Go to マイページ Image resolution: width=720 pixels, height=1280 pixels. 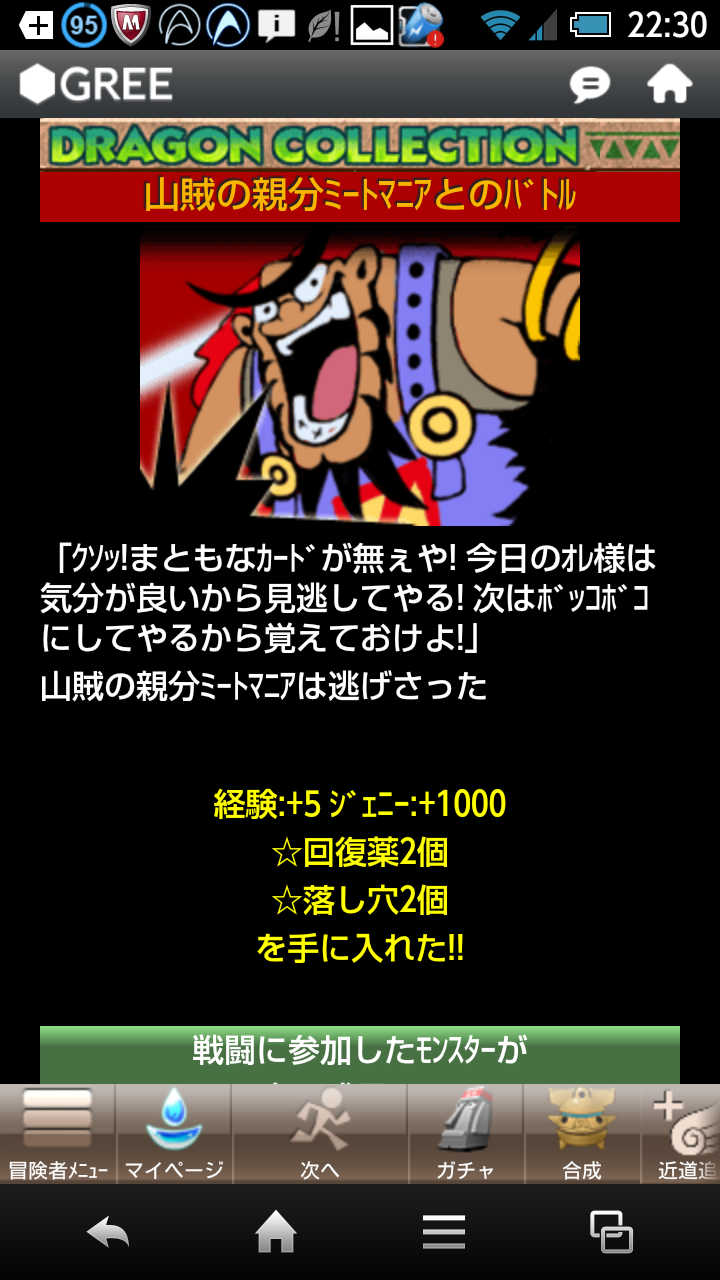click(x=174, y=1135)
